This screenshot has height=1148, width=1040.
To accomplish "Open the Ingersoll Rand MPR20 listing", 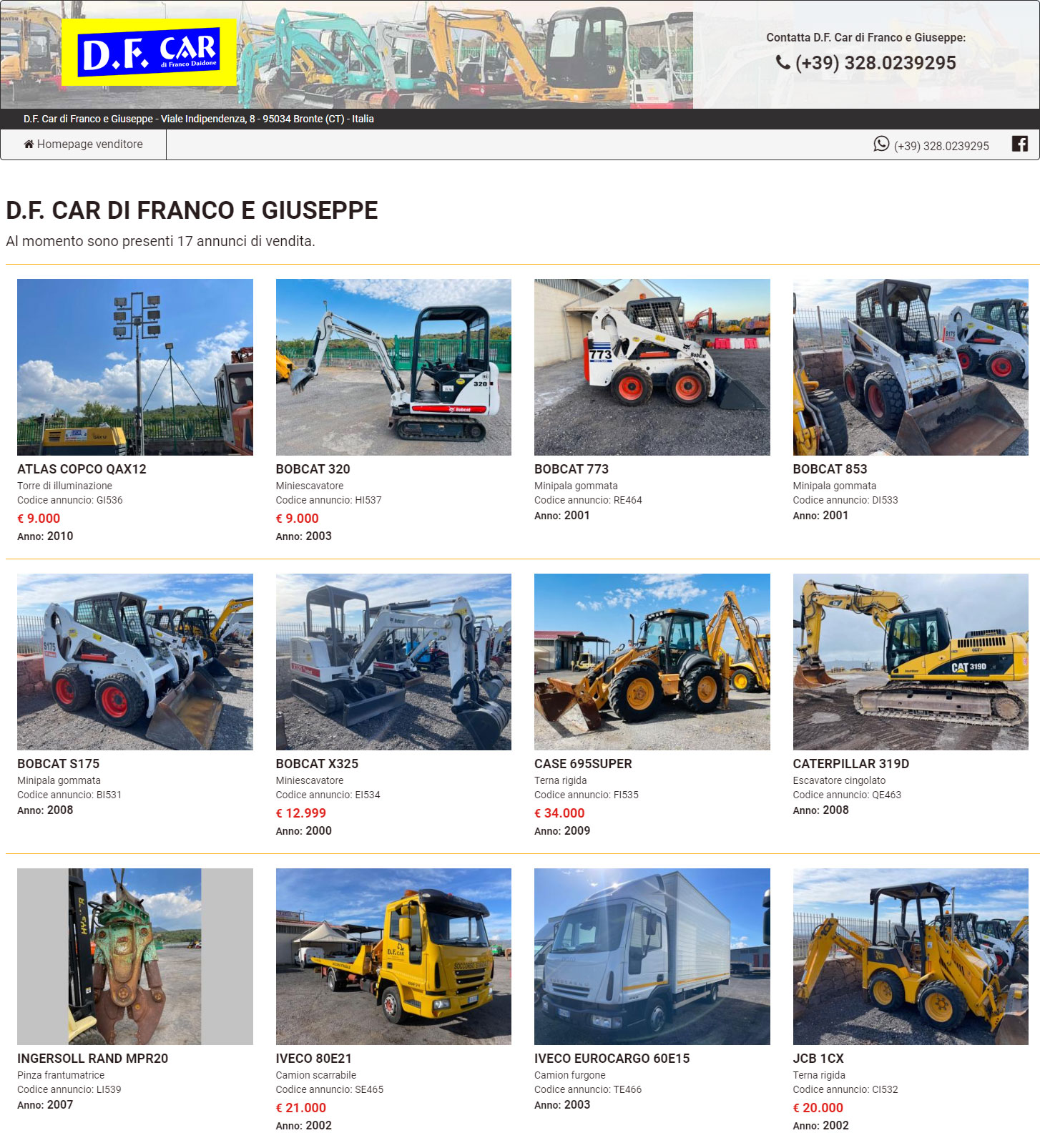I will [92, 1059].
